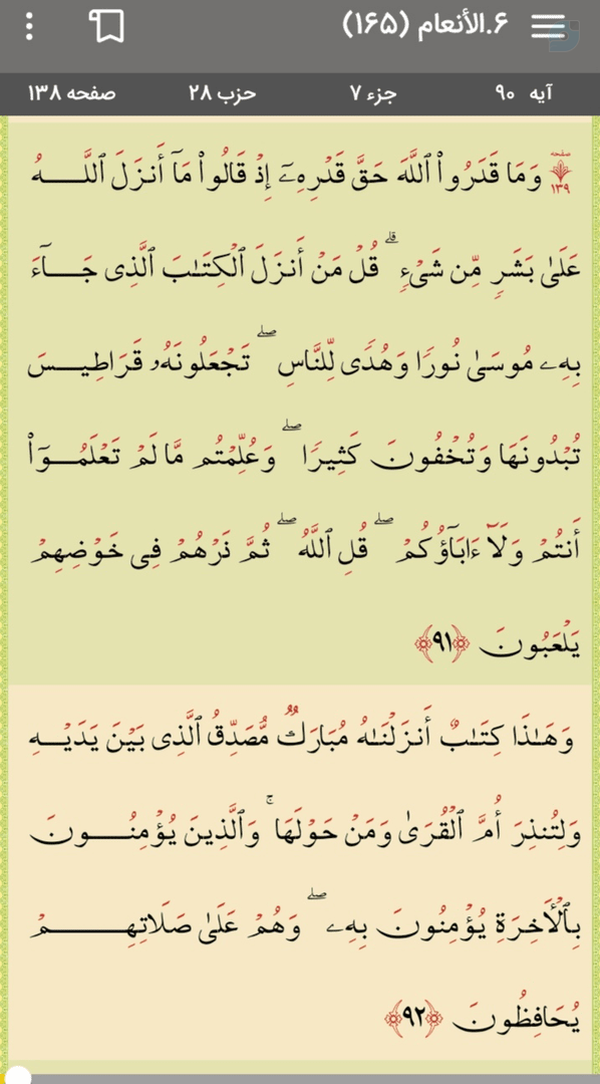Viewport: 600px width, 1084px height.
Task: Open the Al-An'am surah title selector
Action: pos(425,26)
